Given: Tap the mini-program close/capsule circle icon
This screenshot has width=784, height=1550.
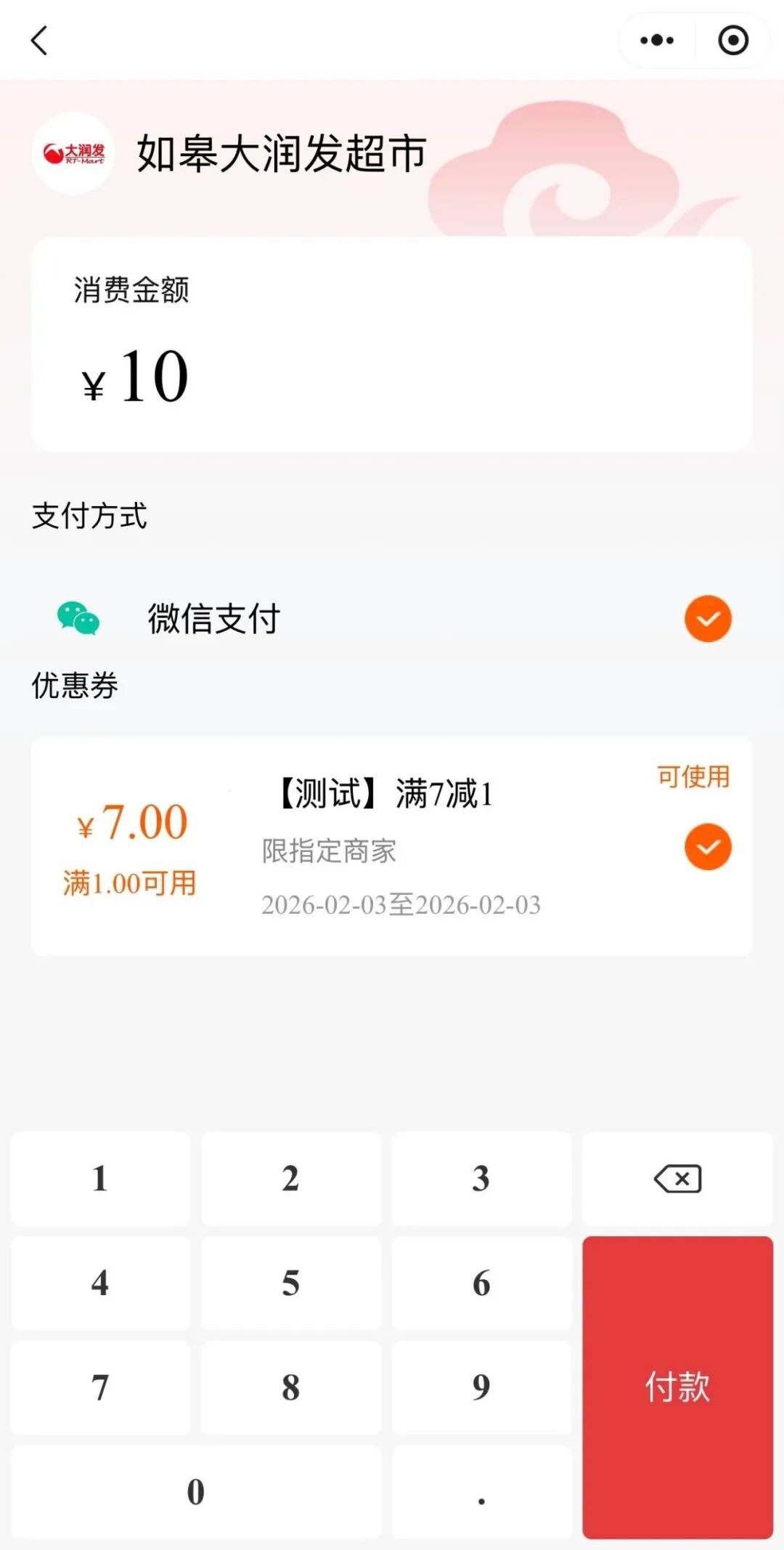Looking at the screenshot, I should (732, 40).
